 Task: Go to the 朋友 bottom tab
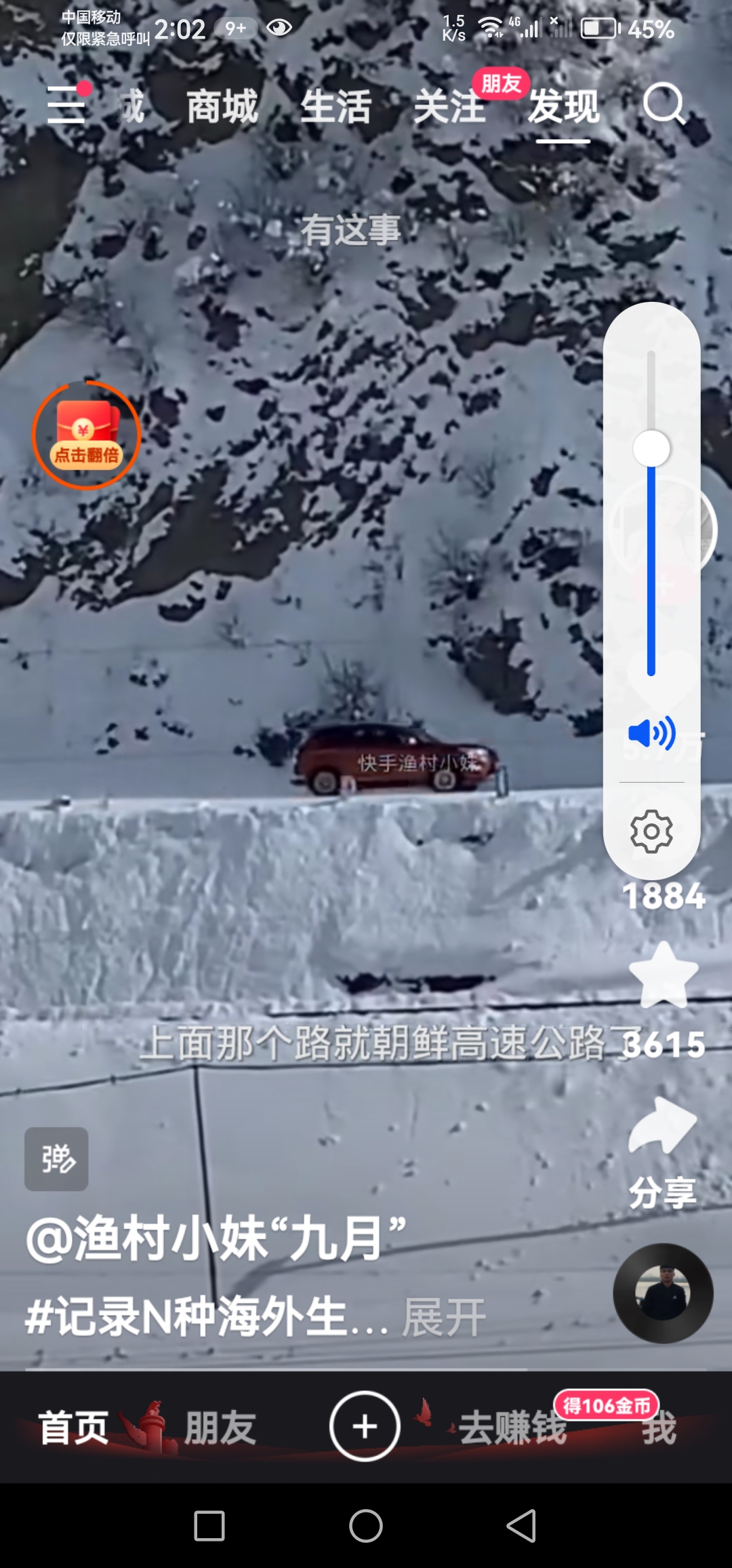[x=220, y=1428]
